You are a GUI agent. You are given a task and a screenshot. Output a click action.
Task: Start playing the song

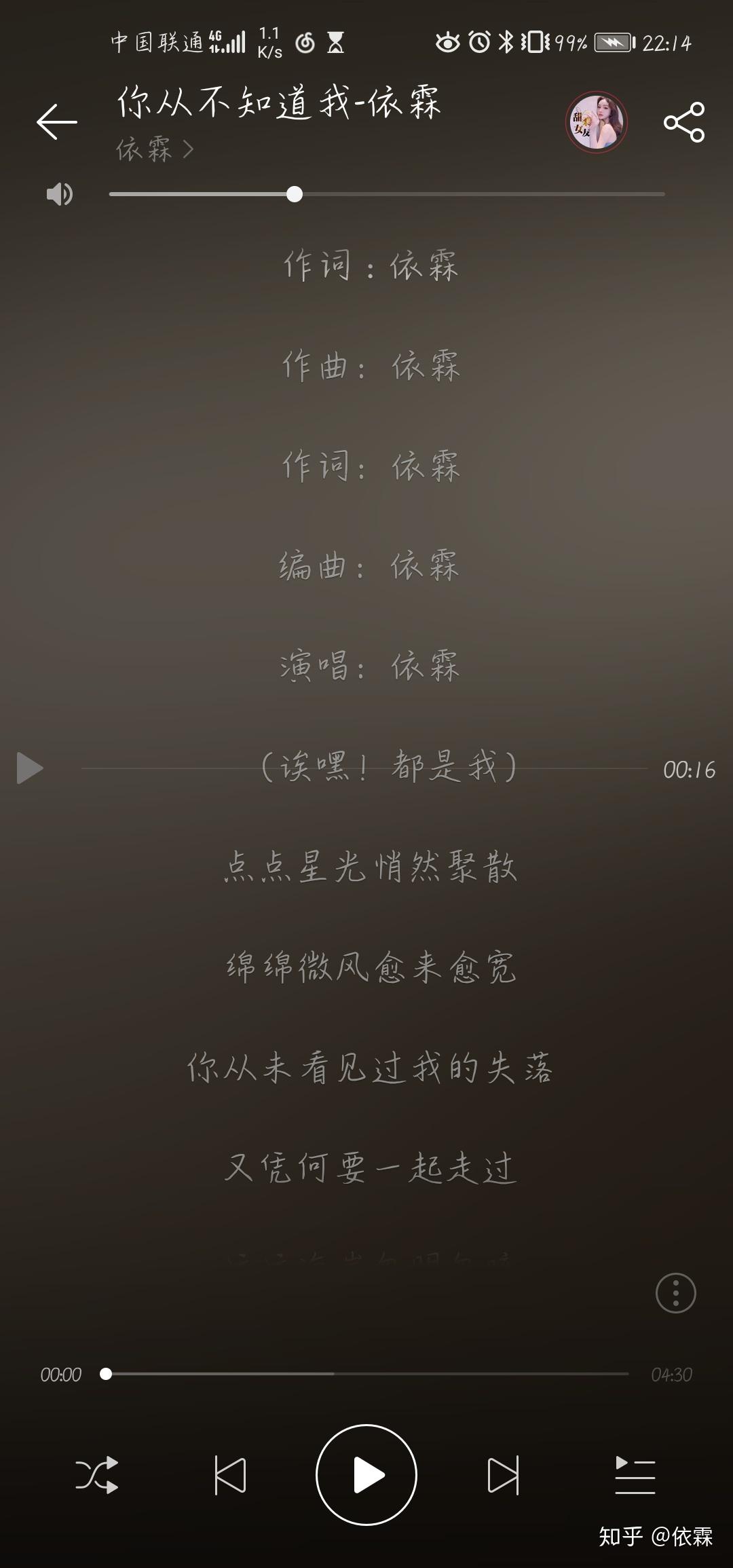click(366, 1474)
